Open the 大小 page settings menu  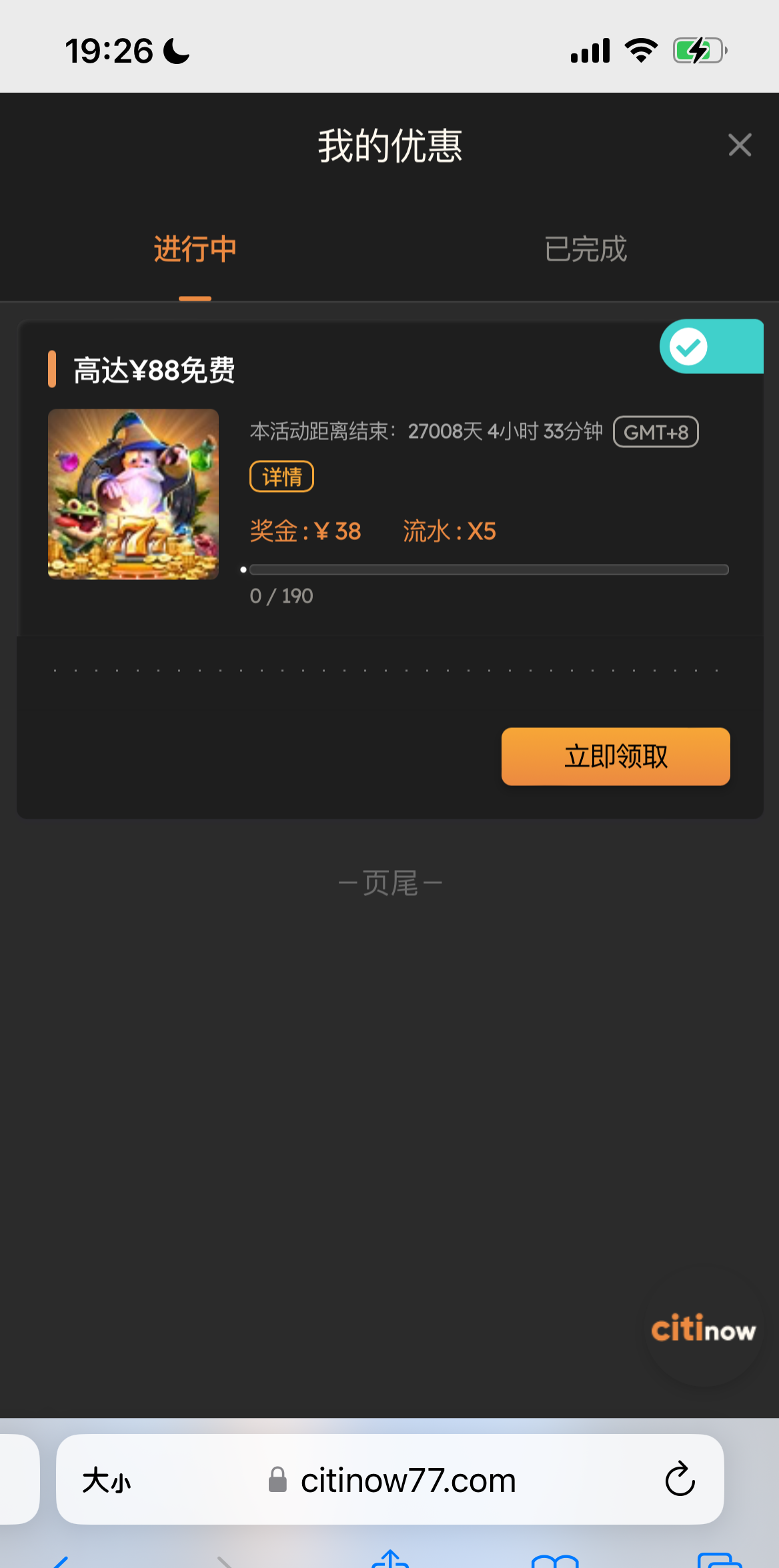[x=107, y=1481]
